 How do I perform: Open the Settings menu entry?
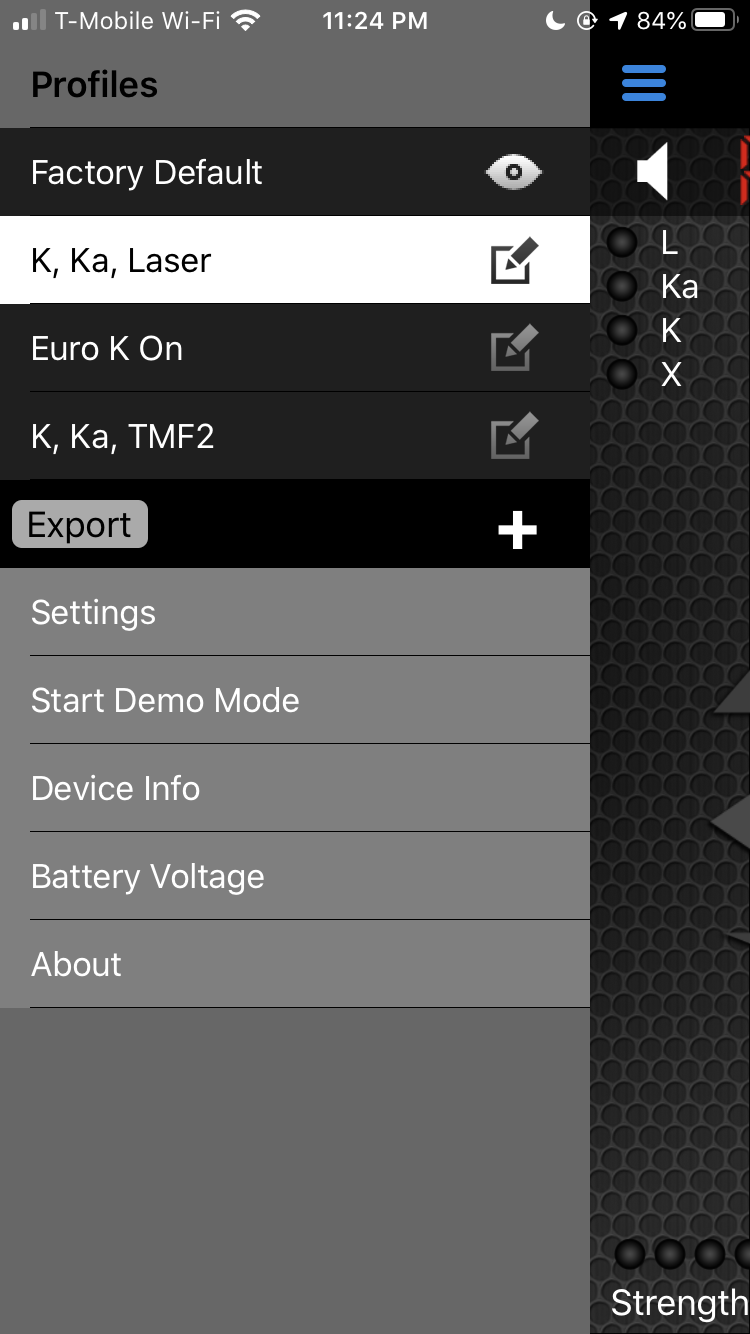[93, 612]
